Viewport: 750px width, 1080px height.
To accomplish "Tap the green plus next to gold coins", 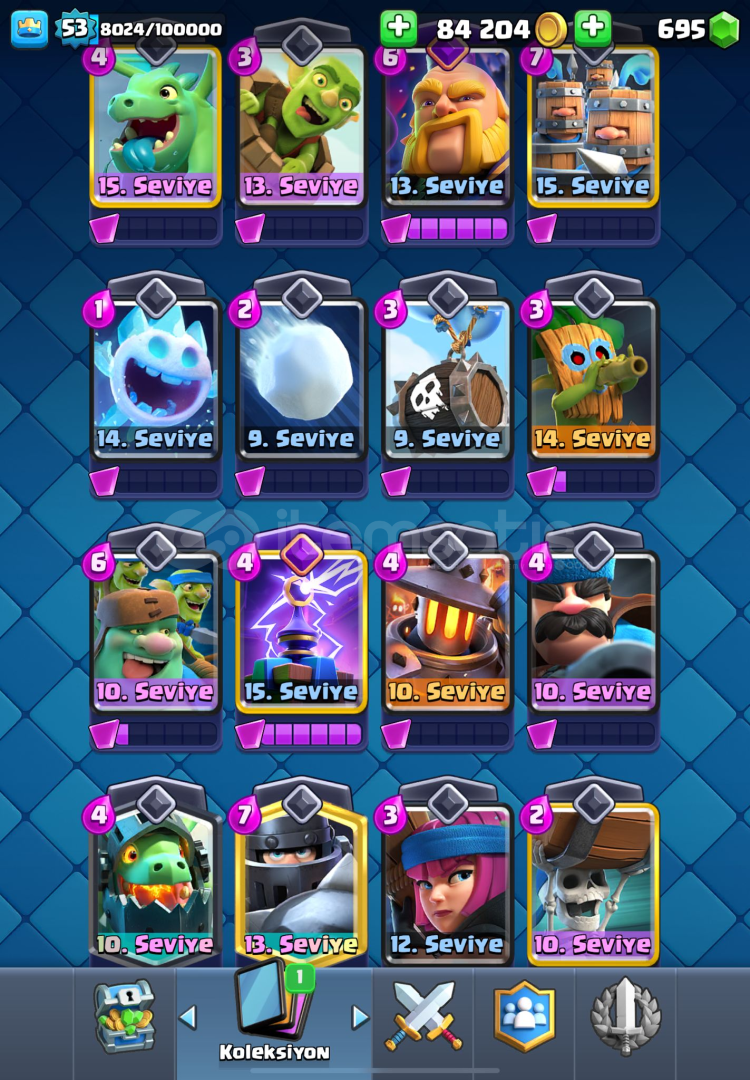I will pos(397,27).
